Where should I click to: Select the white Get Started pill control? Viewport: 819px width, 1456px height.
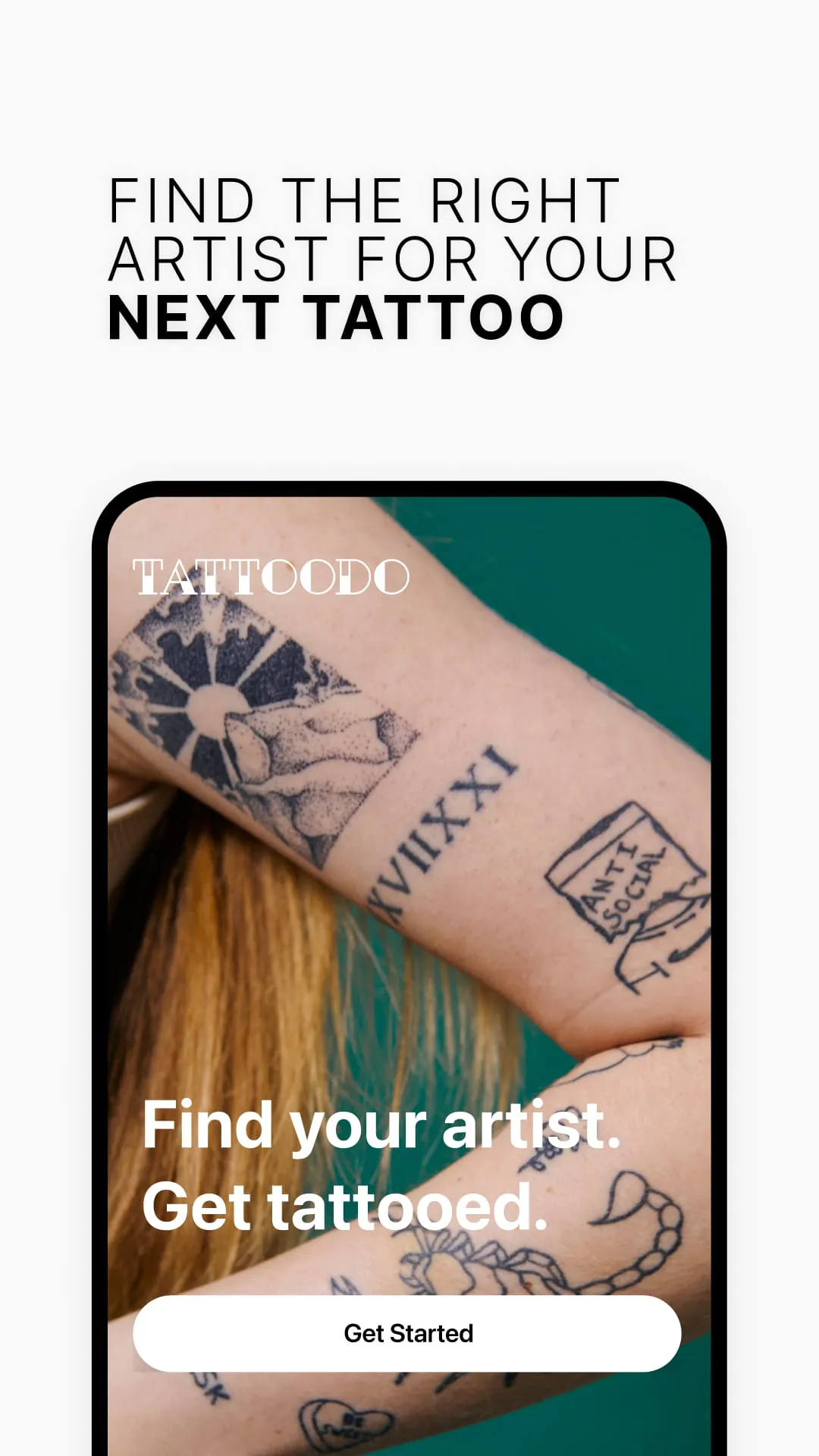409,1332
